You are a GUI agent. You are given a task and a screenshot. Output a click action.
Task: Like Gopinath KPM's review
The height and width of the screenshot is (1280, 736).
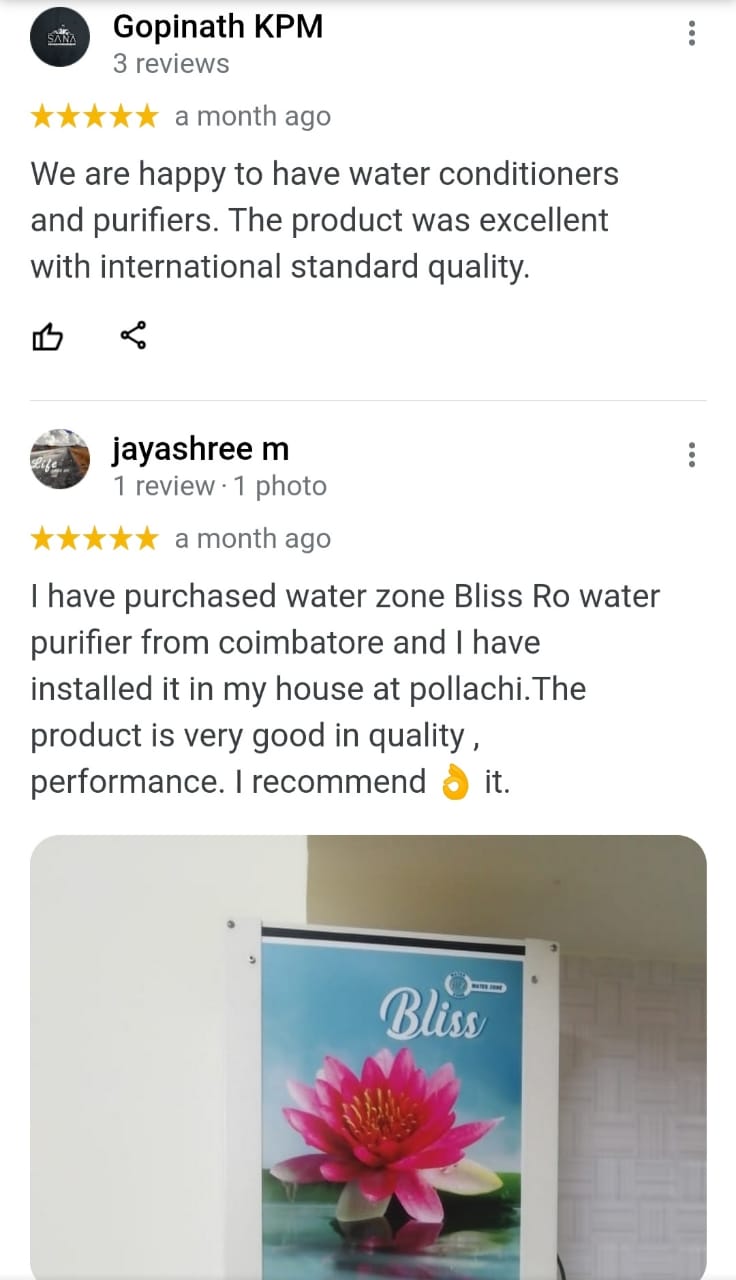[x=47, y=337]
